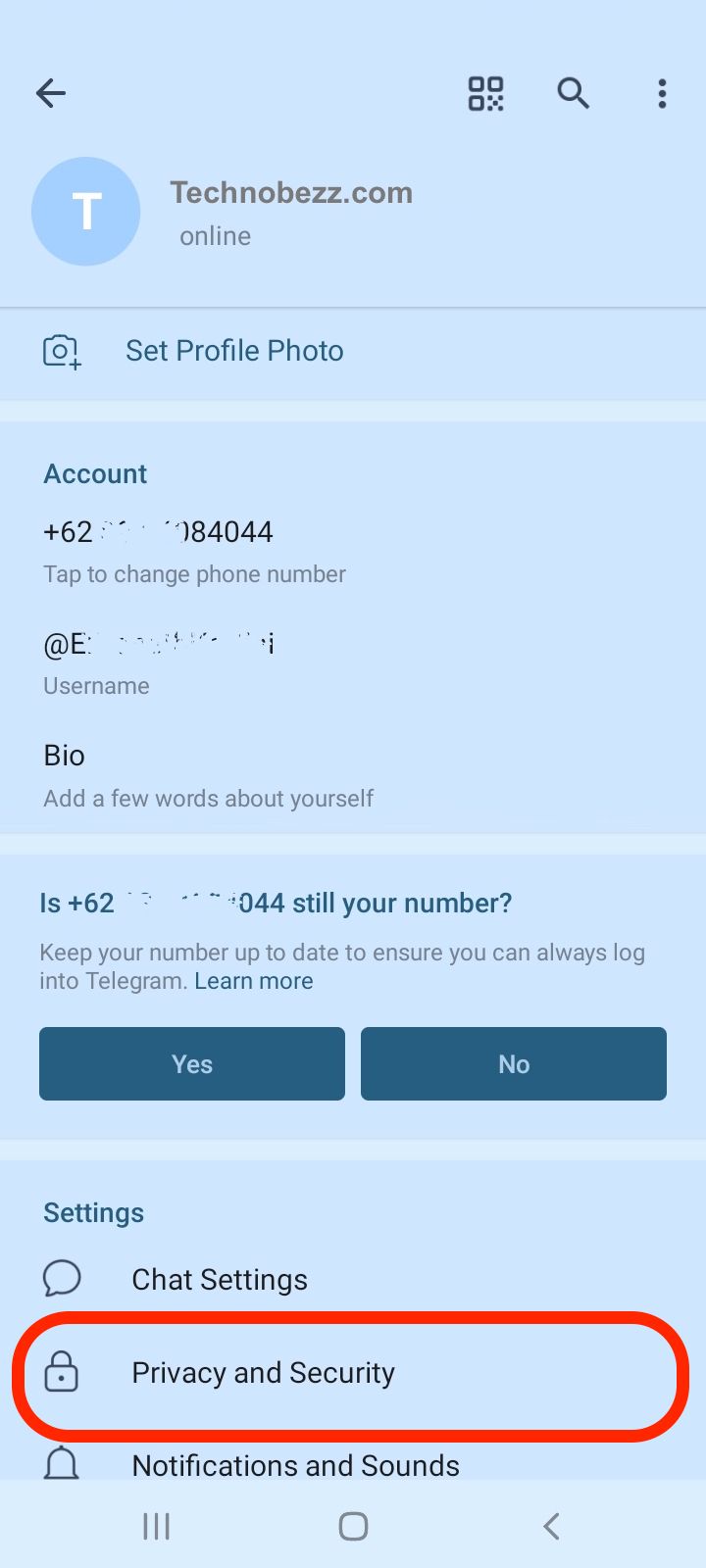This screenshot has width=706, height=1568.
Task: Open the QR code icon
Action: click(485, 93)
